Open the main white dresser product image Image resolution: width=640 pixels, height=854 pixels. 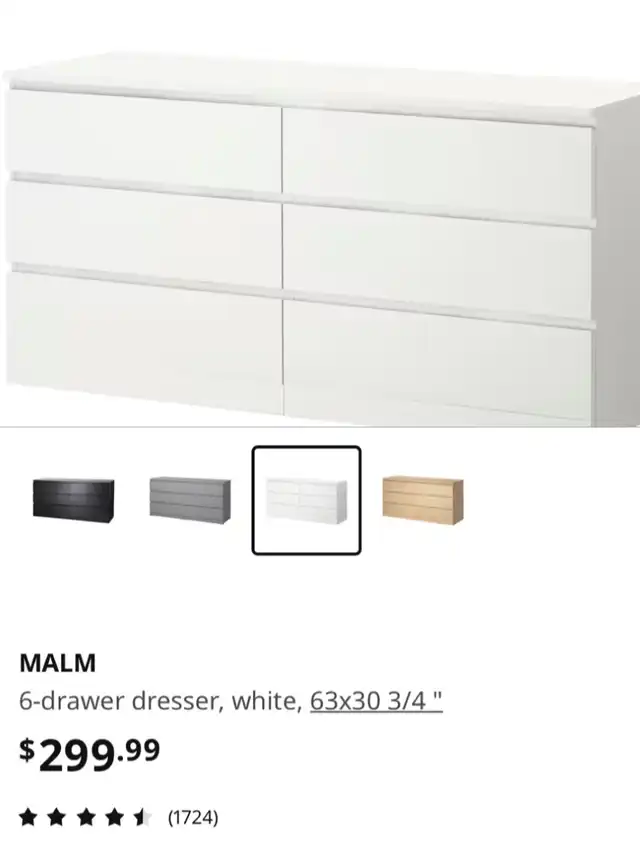click(x=320, y=214)
